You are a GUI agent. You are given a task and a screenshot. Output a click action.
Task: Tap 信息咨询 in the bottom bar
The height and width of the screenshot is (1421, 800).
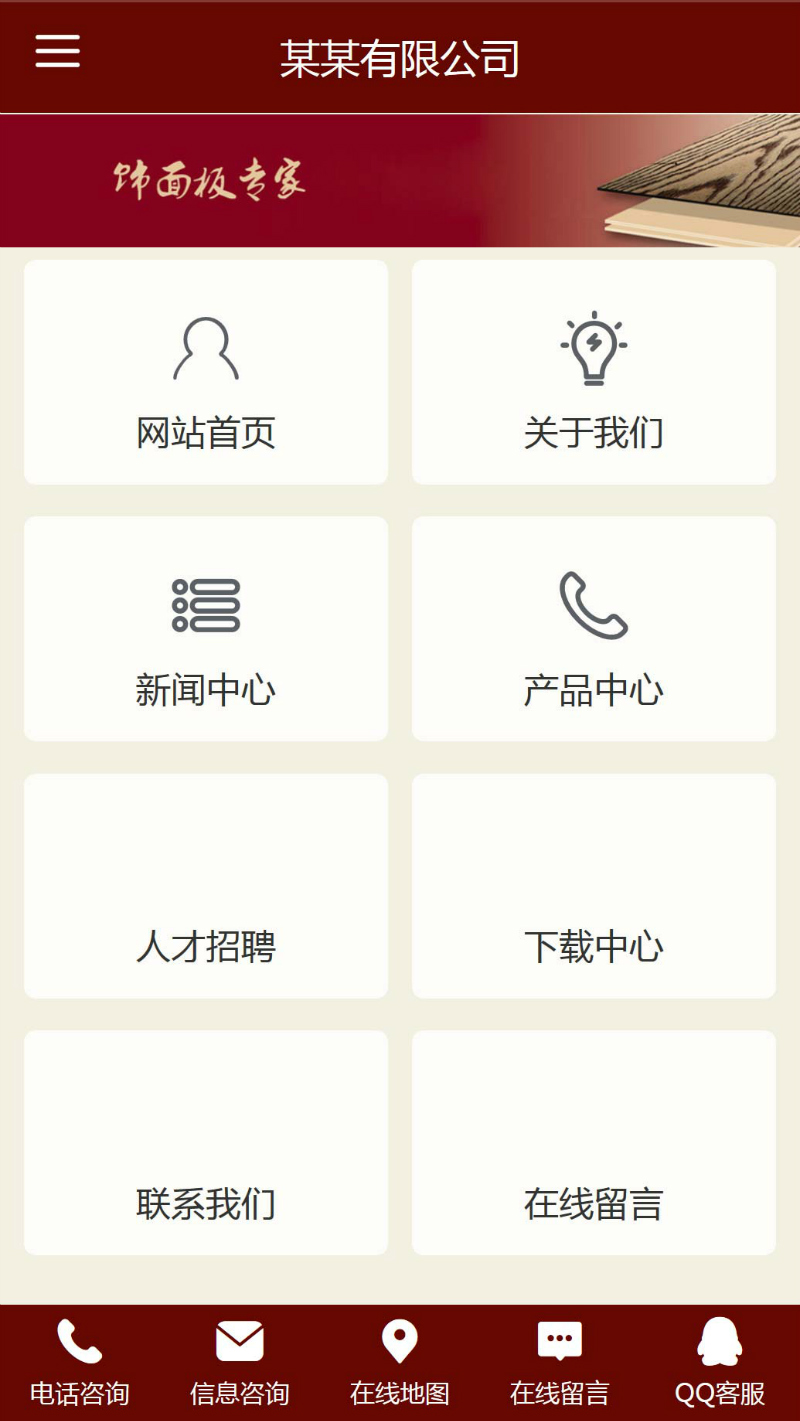[240, 1362]
